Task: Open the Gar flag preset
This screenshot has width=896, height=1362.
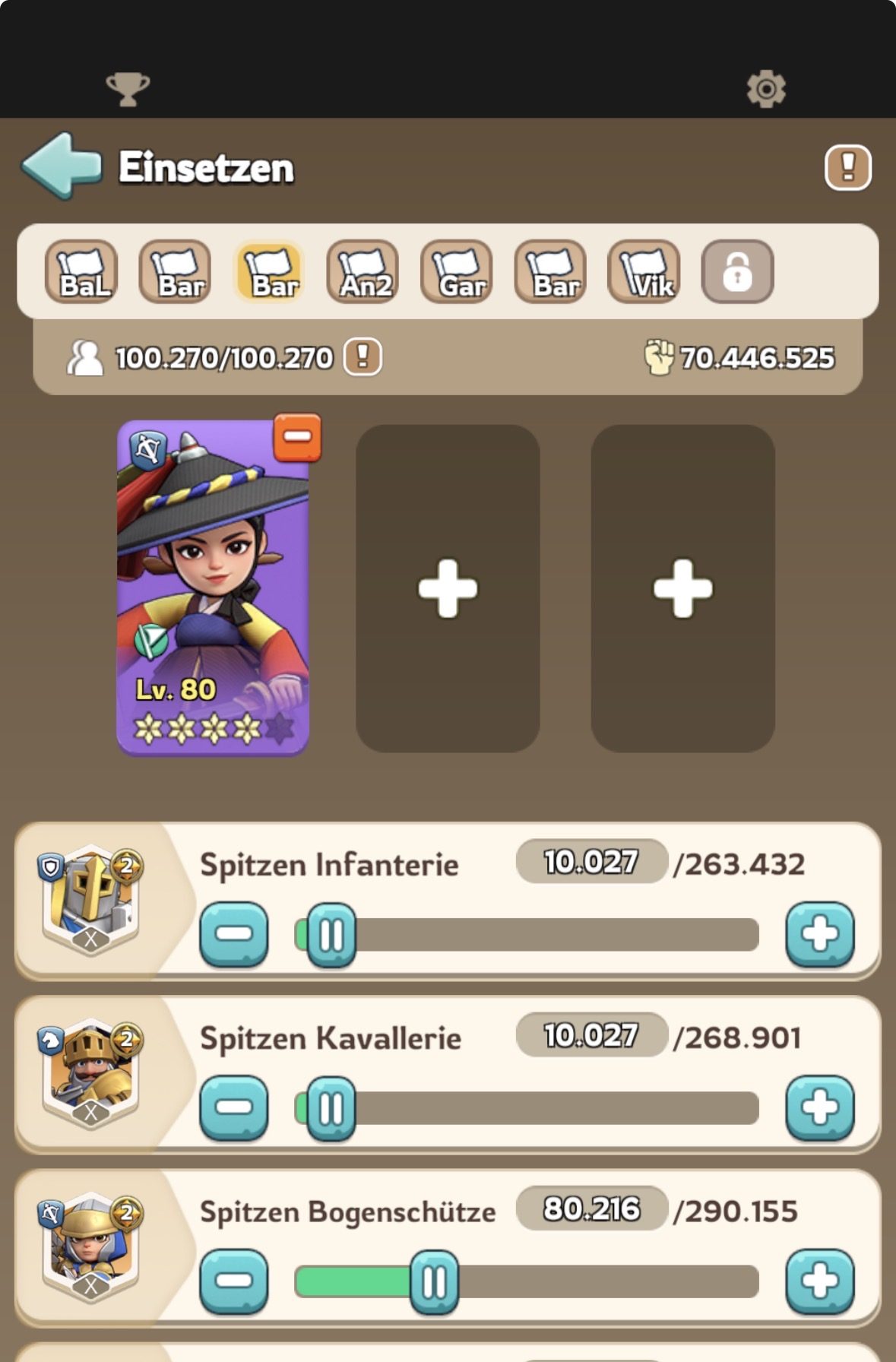Action: [x=457, y=271]
